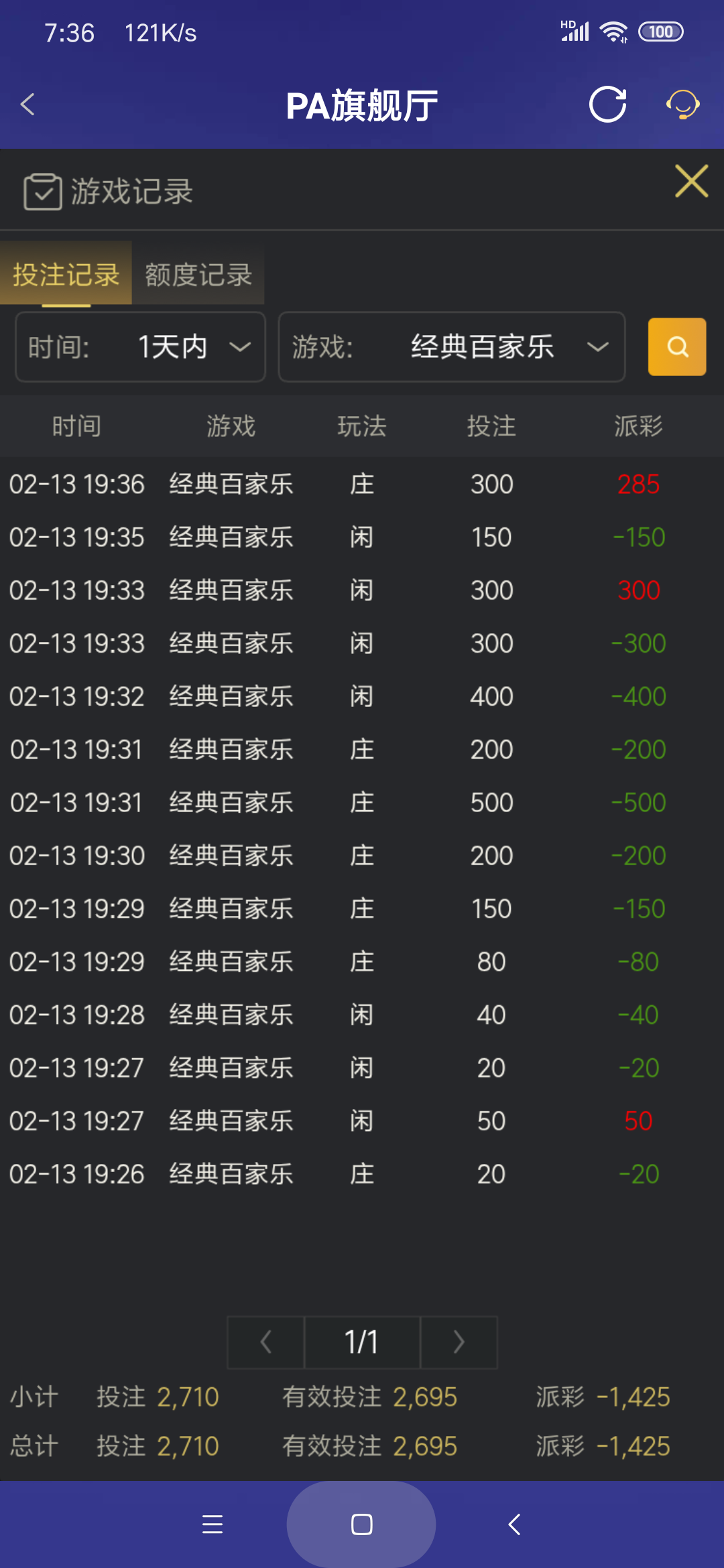The height and width of the screenshot is (1568, 724).
Task: Close the 游戏记录 panel with the X
Action: 692,181
